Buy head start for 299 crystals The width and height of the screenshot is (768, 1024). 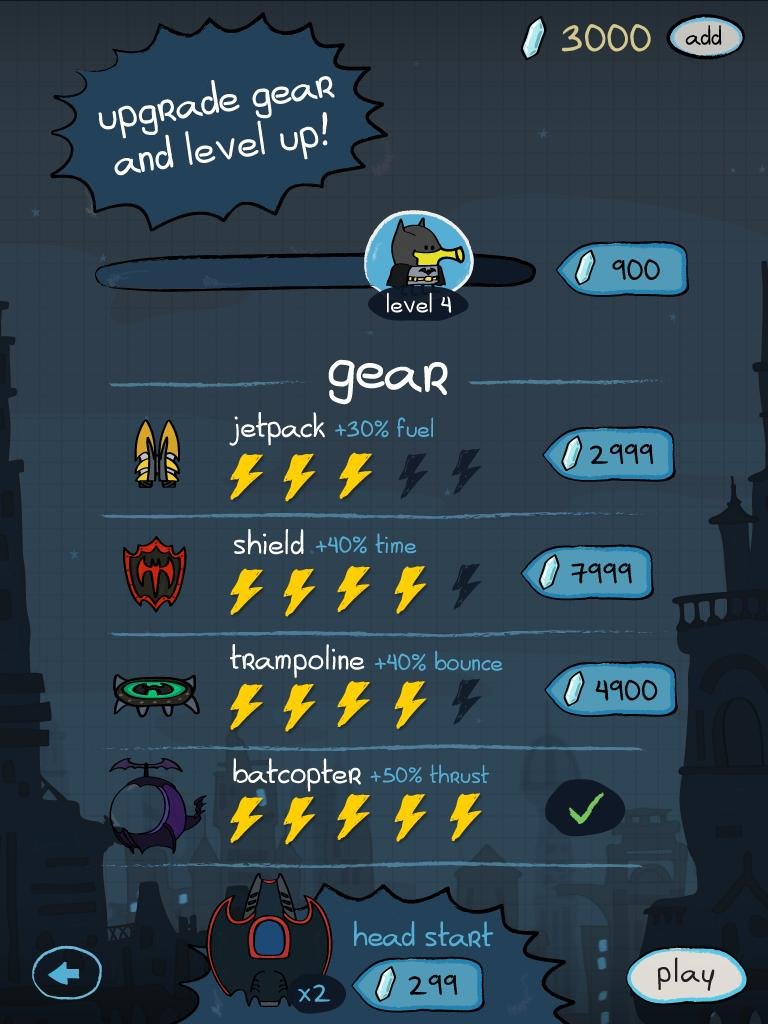420,984
